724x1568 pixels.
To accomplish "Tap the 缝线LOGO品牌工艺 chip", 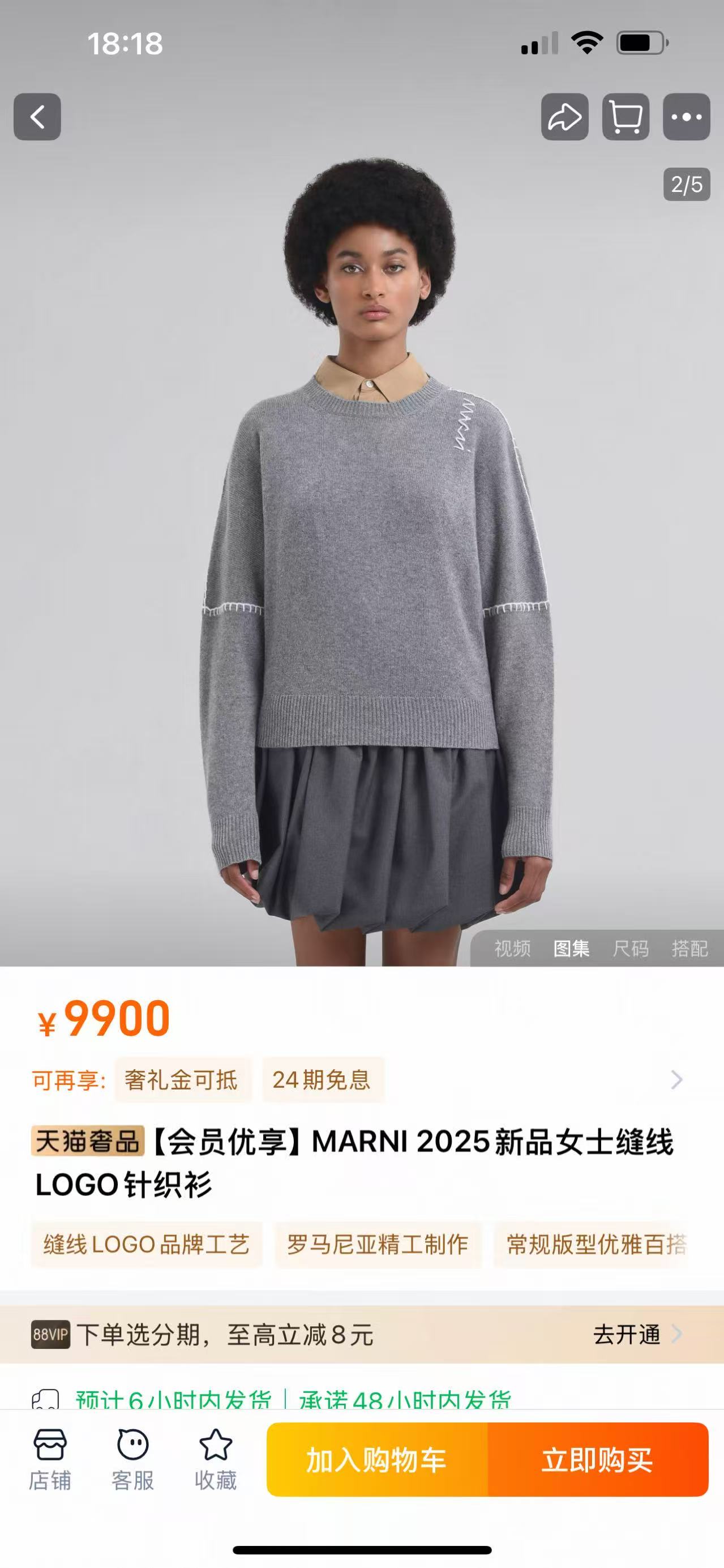I will pos(147,1244).
